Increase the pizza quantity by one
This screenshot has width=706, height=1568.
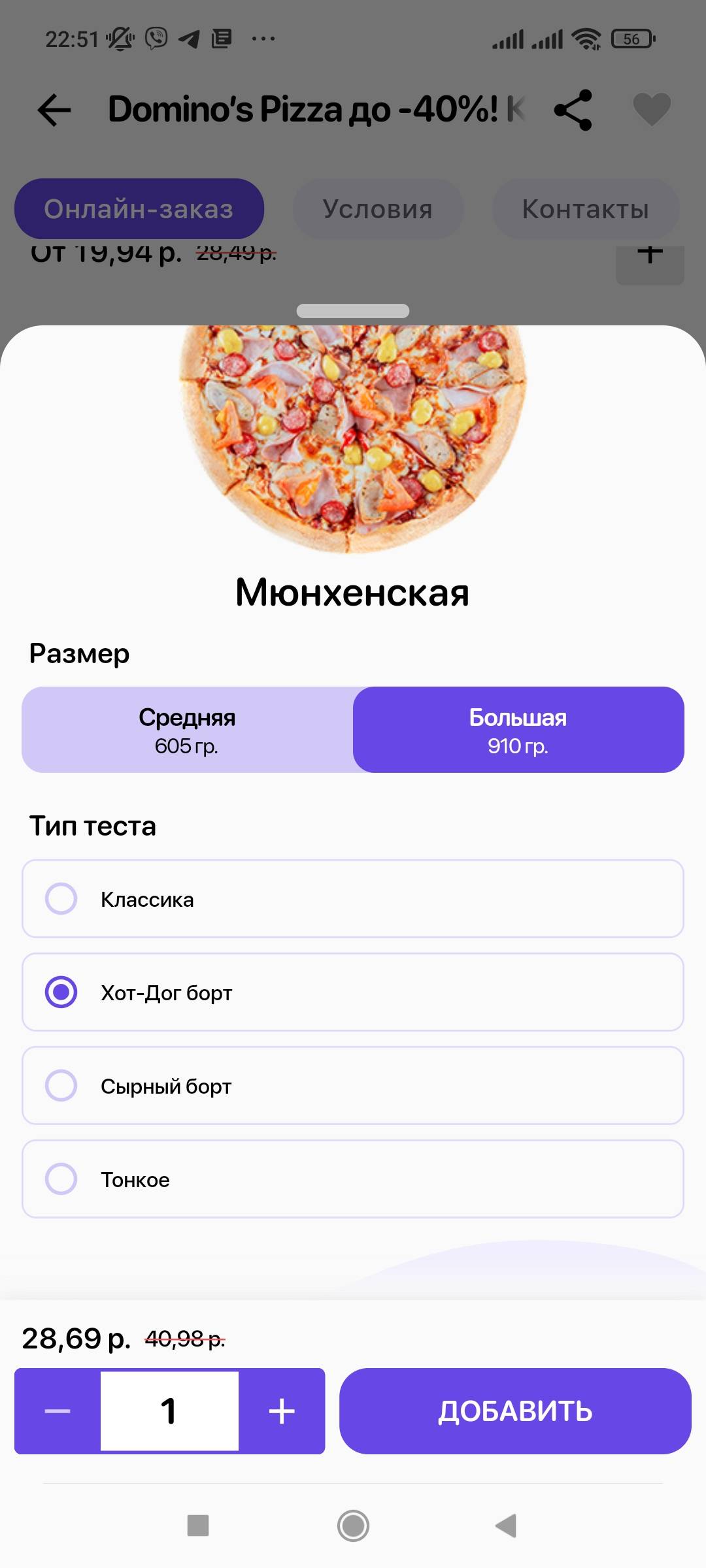(x=282, y=1411)
